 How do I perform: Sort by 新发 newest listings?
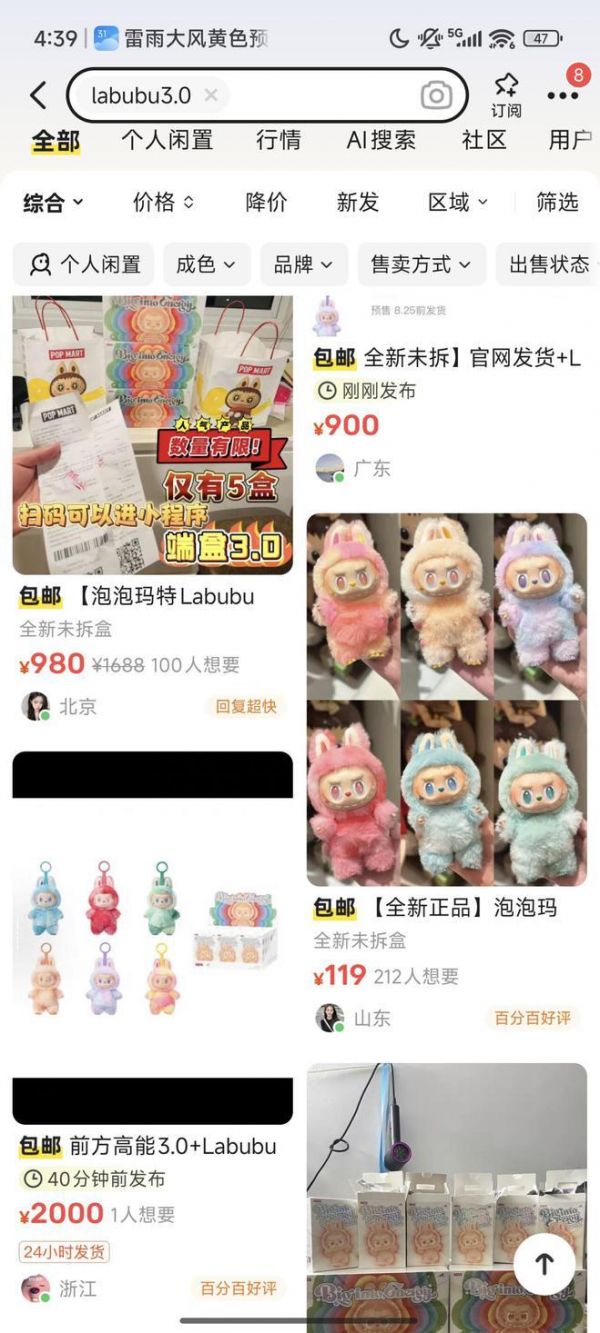pos(357,203)
